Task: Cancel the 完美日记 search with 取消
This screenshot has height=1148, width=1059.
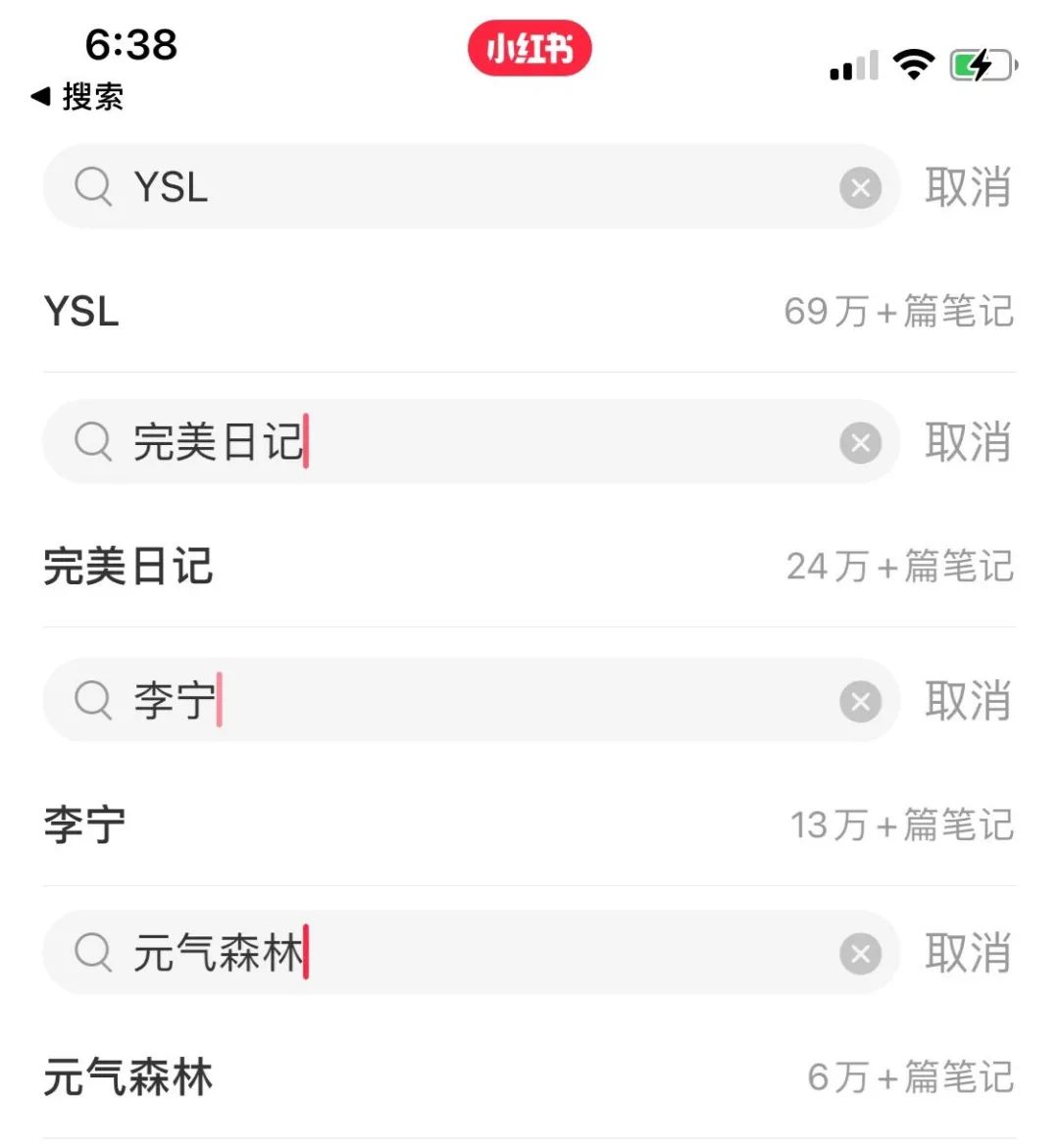Action: tap(969, 443)
